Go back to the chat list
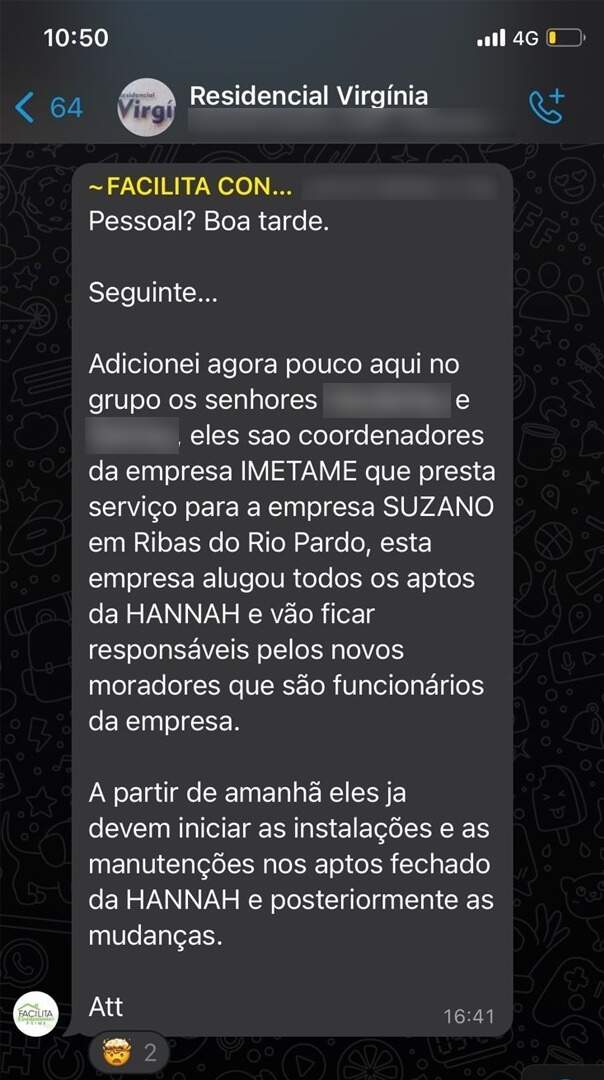The height and width of the screenshot is (1080, 604). pyautogui.click(x=48, y=108)
